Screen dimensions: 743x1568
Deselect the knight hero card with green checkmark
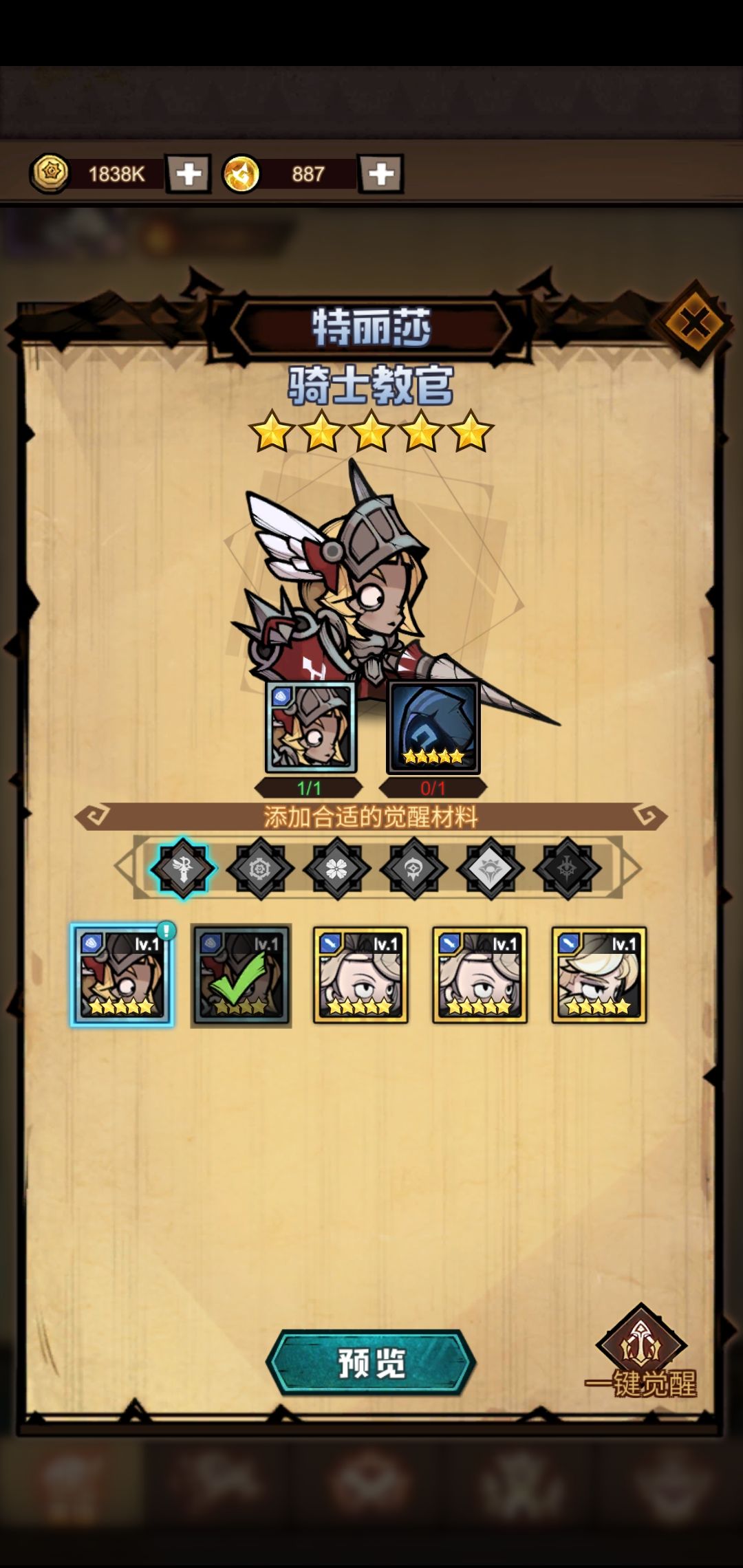point(241,975)
